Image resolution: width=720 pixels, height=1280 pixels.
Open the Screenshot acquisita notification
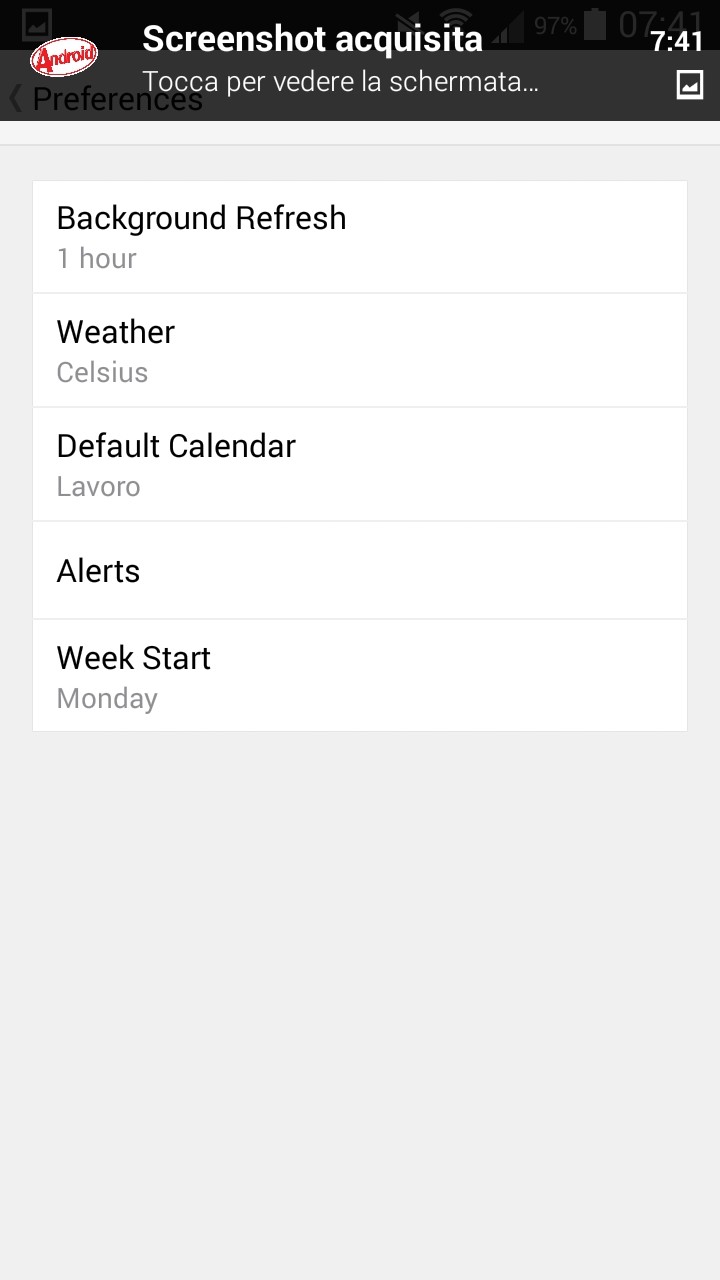pos(360,60)
